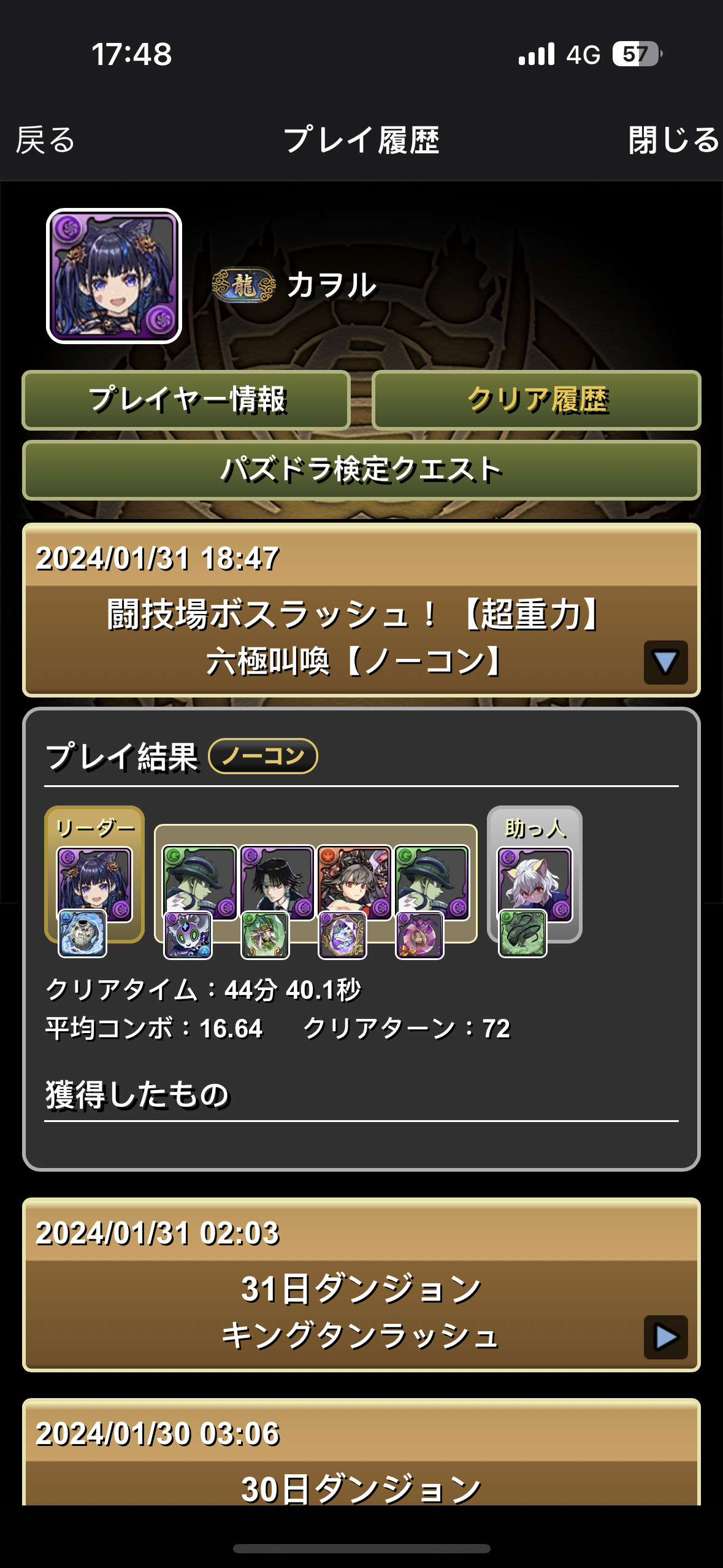
Task: View the 助っ人 helper monster
Action: click(535, 883)
